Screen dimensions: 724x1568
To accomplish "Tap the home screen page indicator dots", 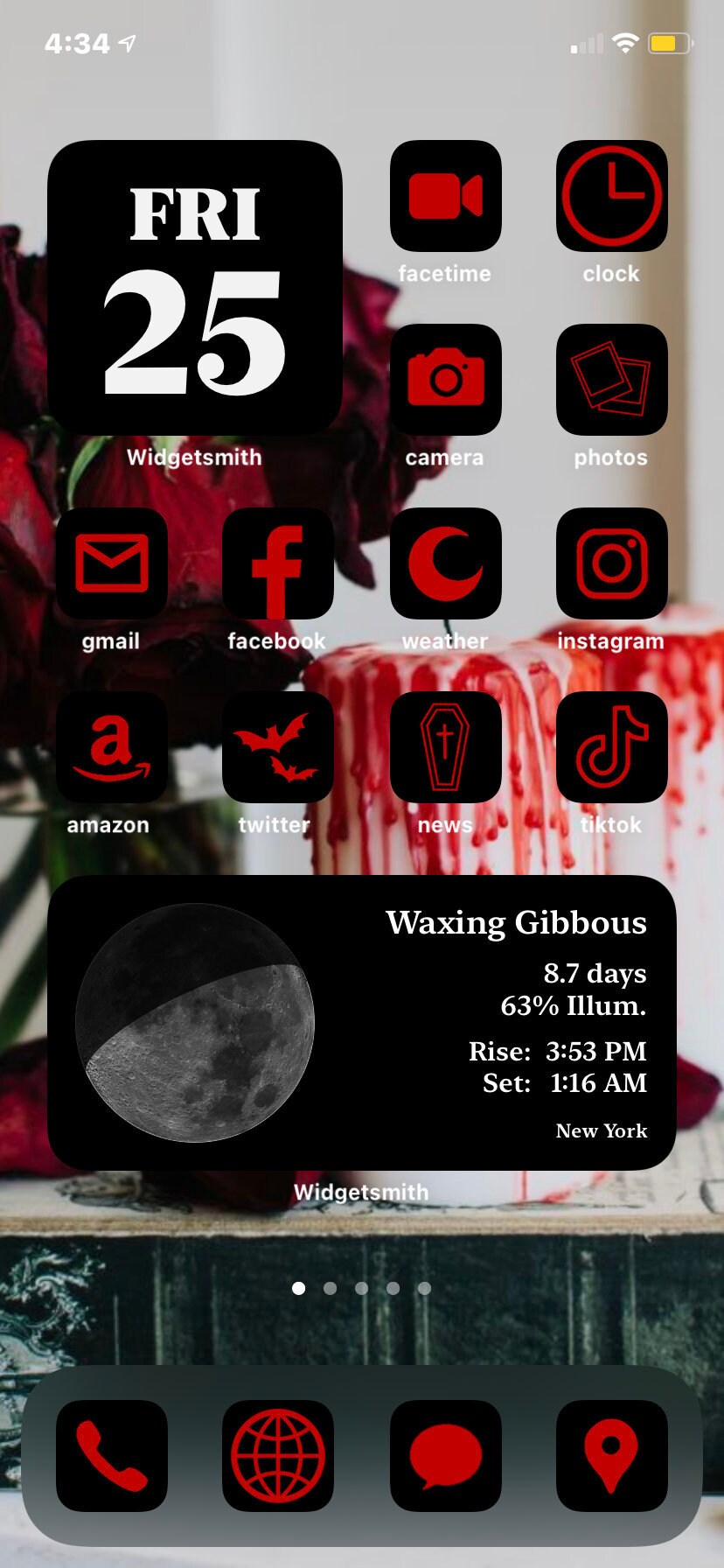I will point(362,1288).
